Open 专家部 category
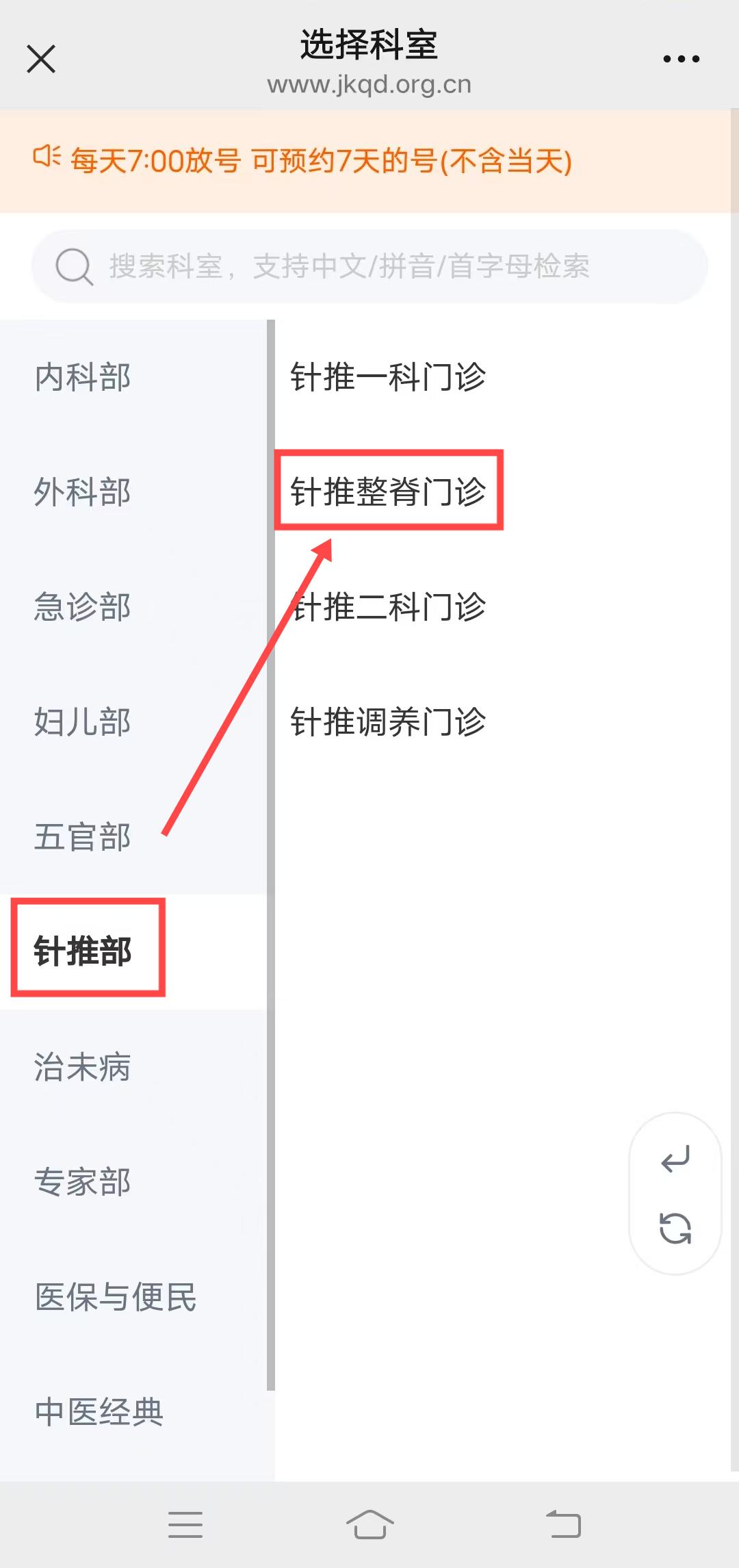The height and width of the screenshot is (1568, 739). click(133, 1182)
